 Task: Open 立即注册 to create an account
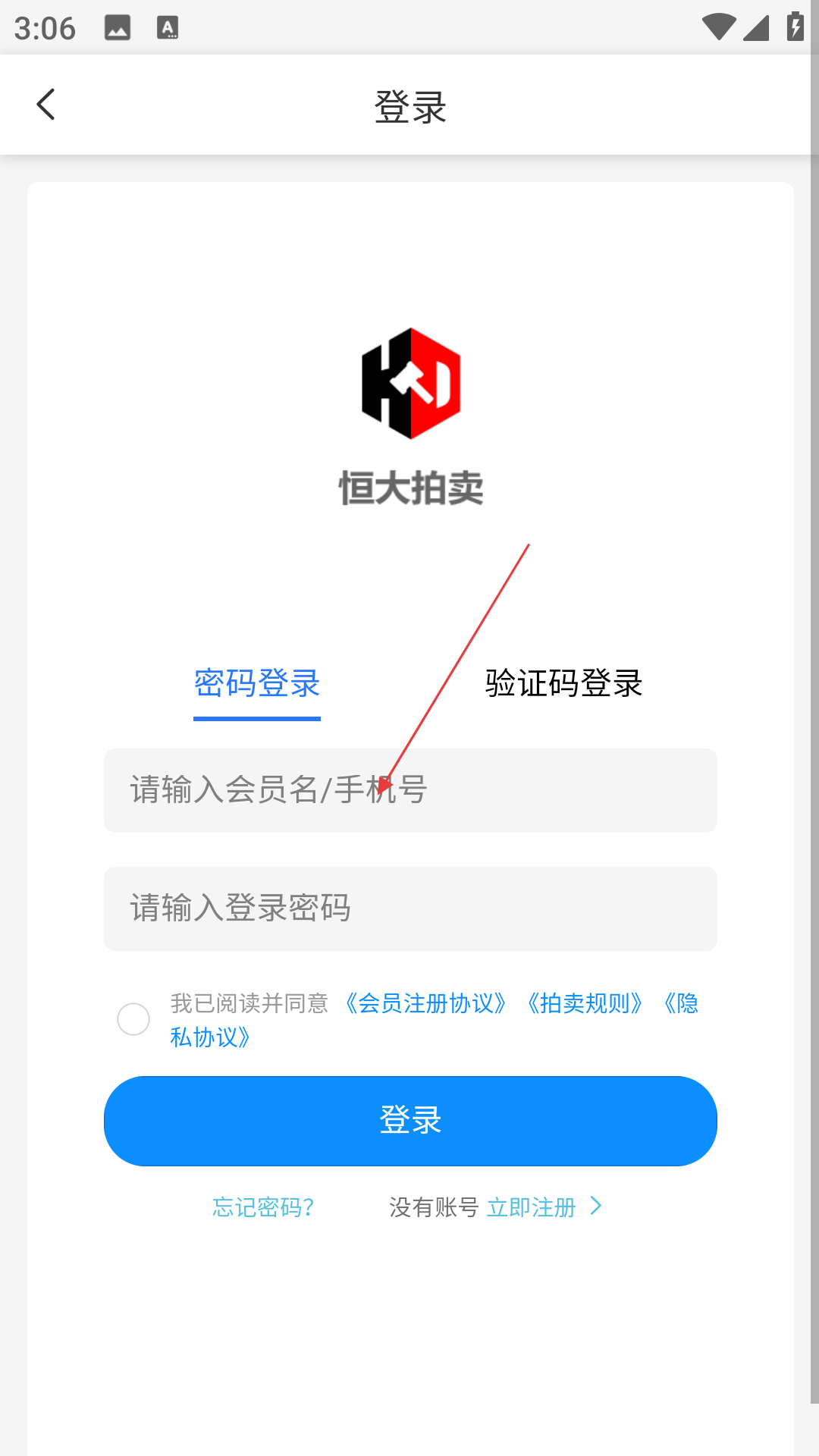point(532,1207)
